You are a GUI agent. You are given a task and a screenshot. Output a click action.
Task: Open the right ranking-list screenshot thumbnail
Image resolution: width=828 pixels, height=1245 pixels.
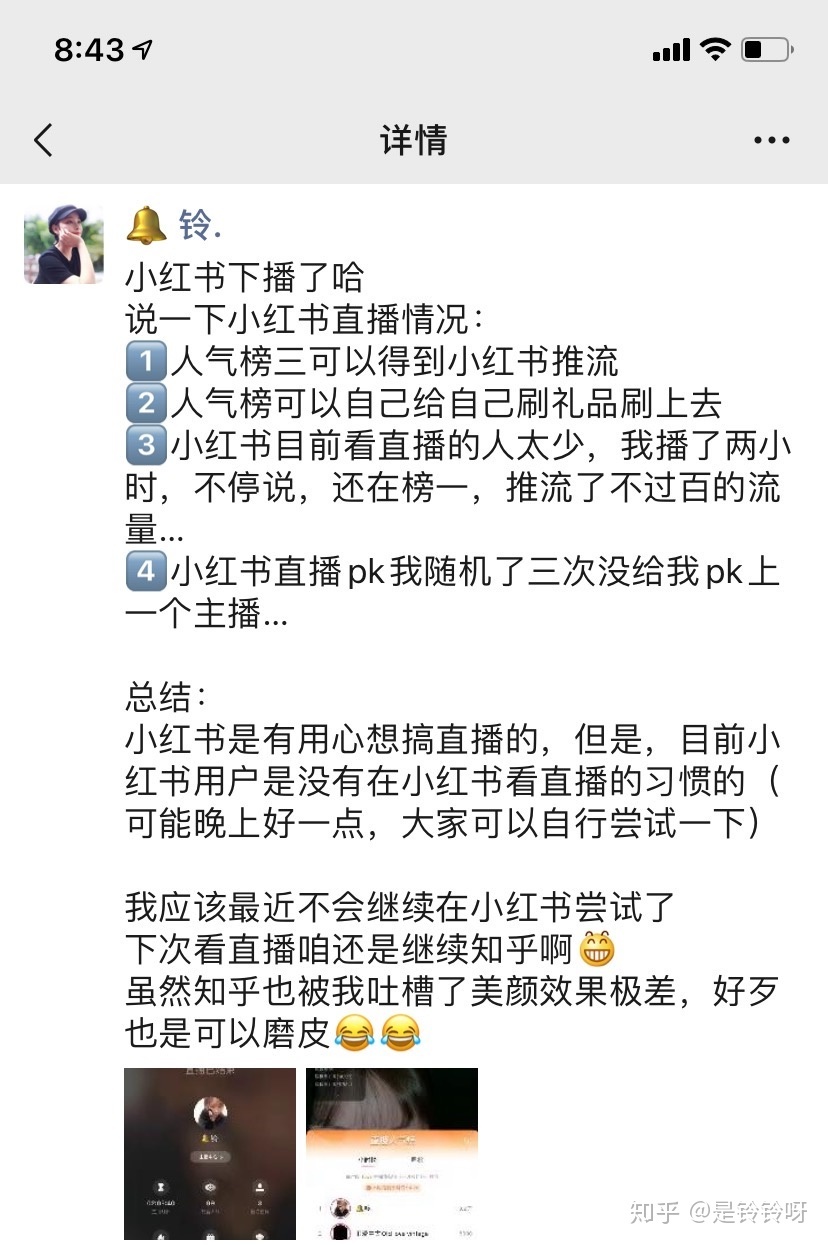390,1155
